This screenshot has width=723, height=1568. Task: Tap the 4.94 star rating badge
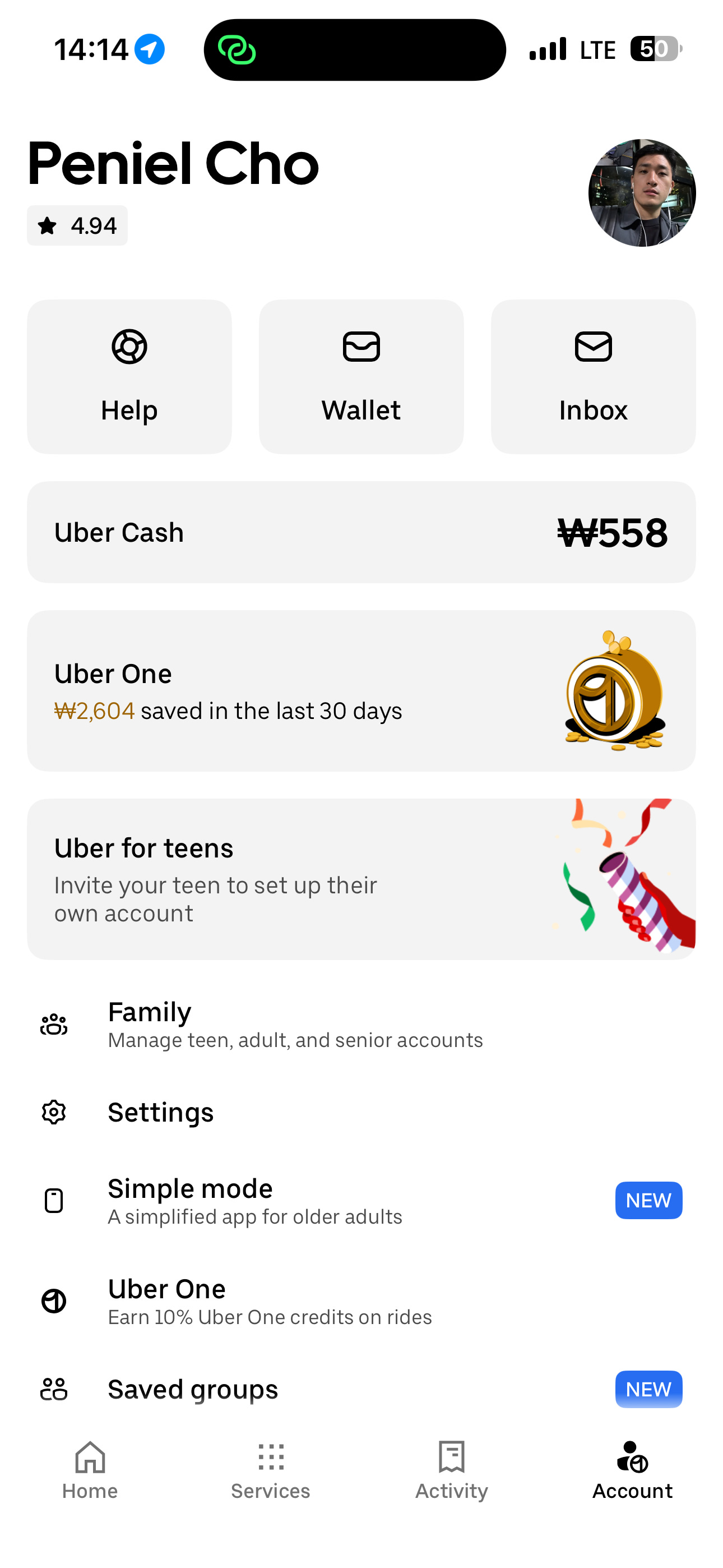[77, 226]
